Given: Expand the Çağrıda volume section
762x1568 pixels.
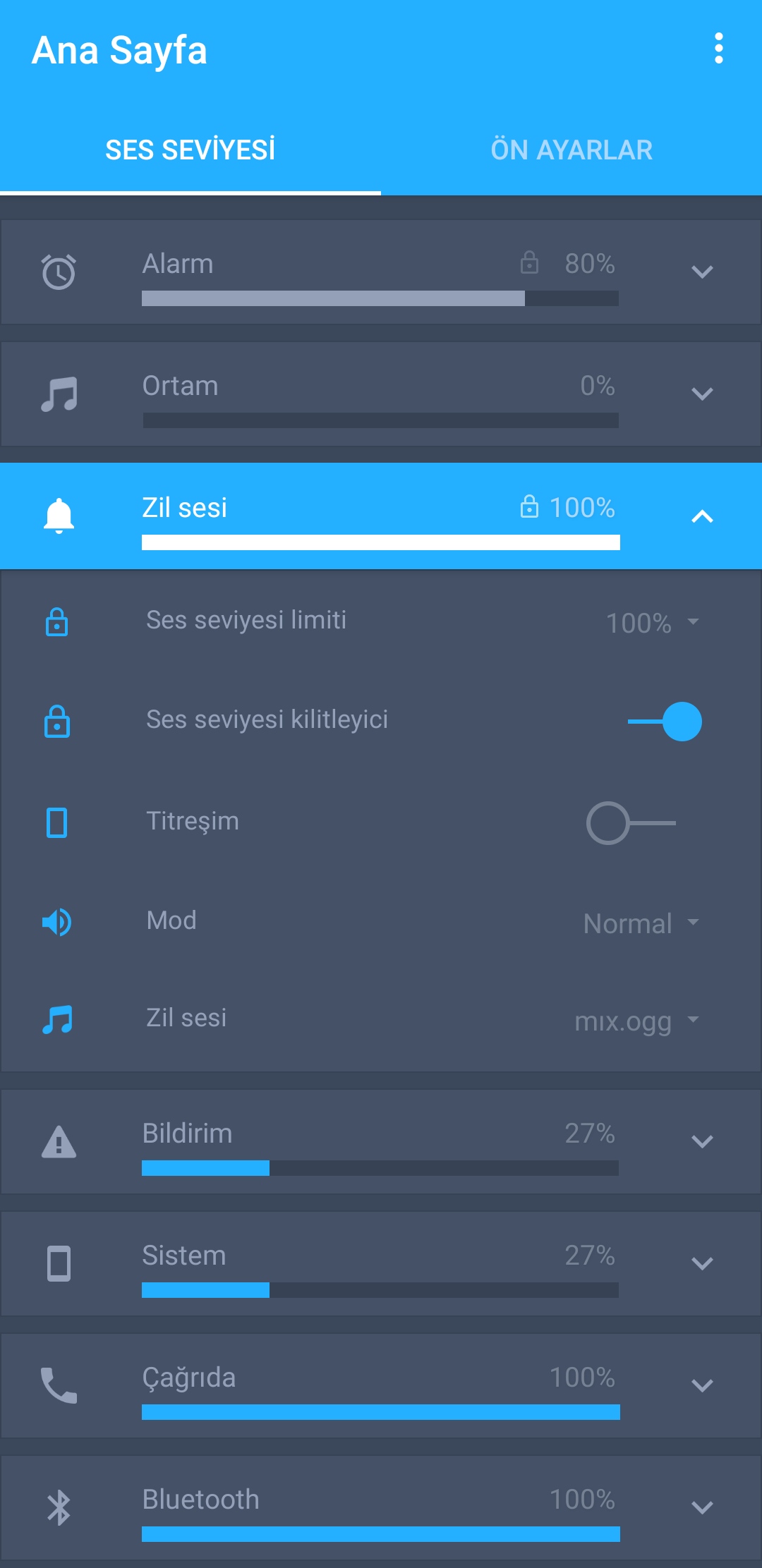Looking at the screenshot, I should (702, 1385).
